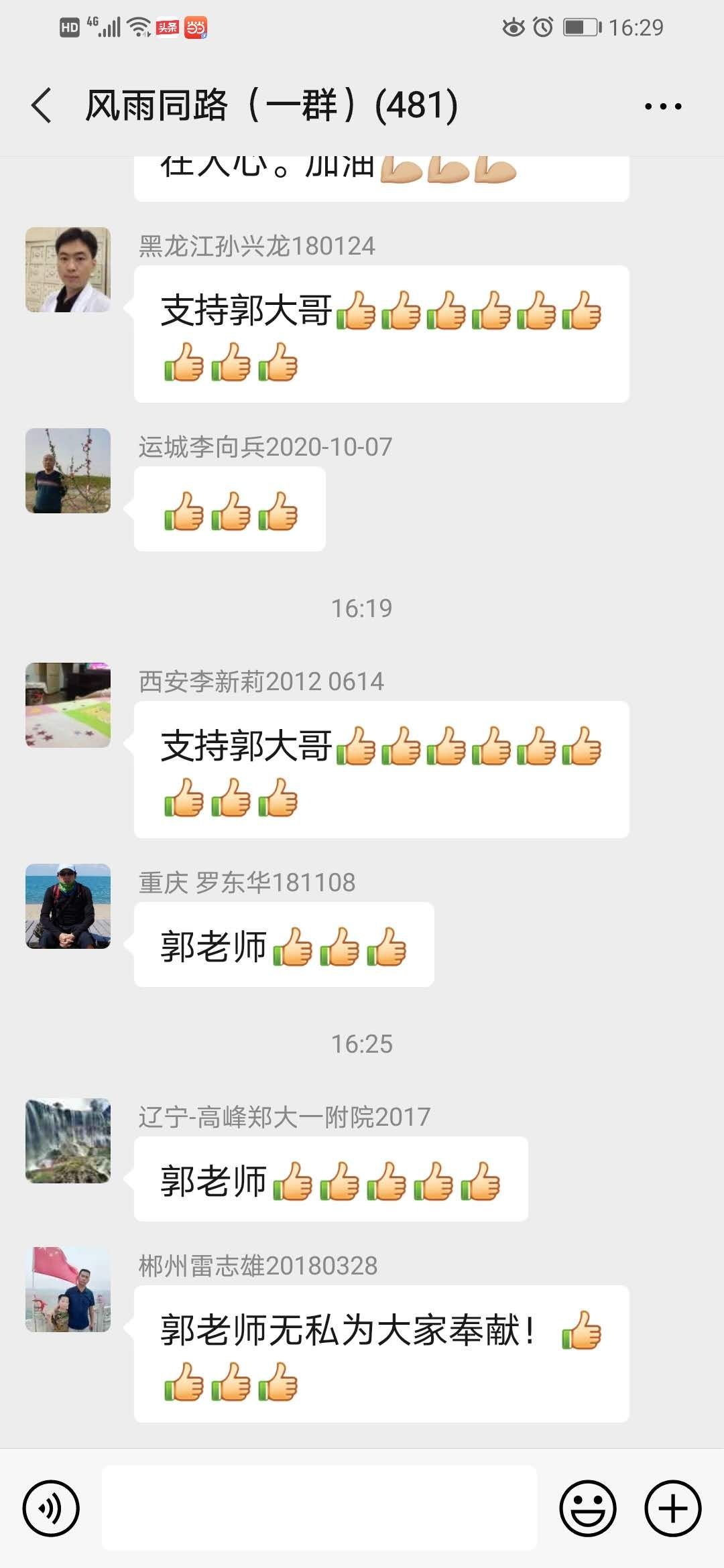Focus the message text field
Screen dimensions: 724x1568
pos(319,1508)
